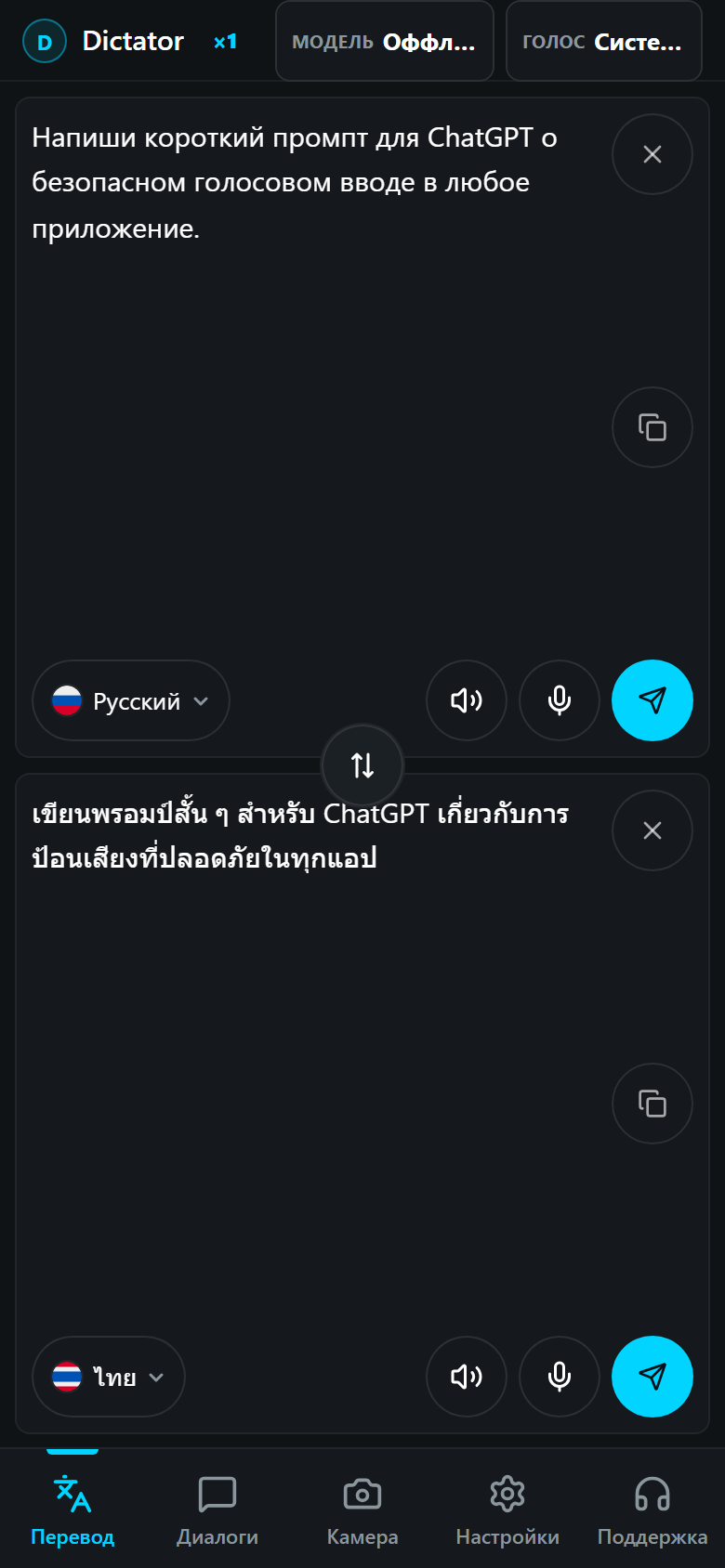Switch to the Диалоги tab
This screenshot has height=1568, width=725.
click(x=217, y=1510)
